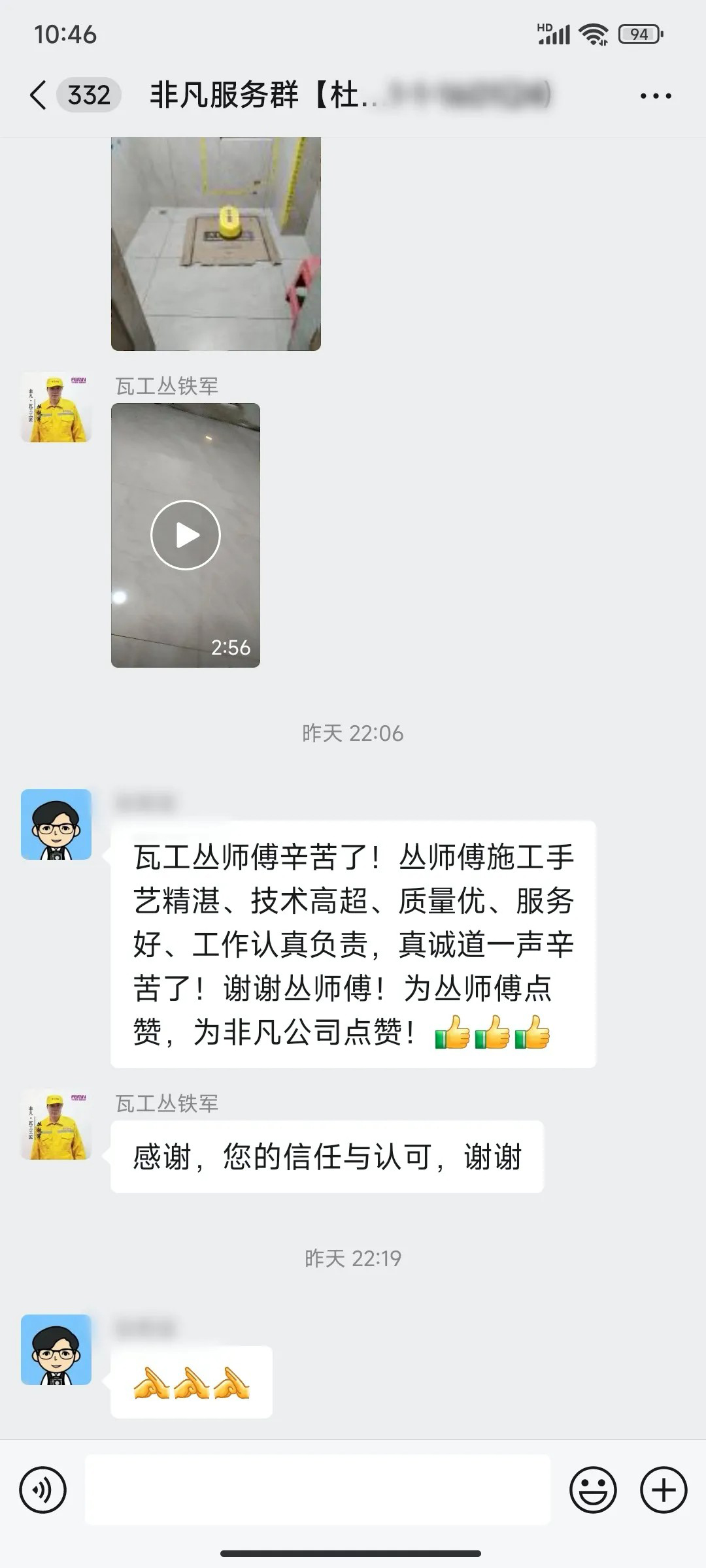Switch to voice message input
This screenshot has height=1568, width=706.
[x=43, y=1490]
